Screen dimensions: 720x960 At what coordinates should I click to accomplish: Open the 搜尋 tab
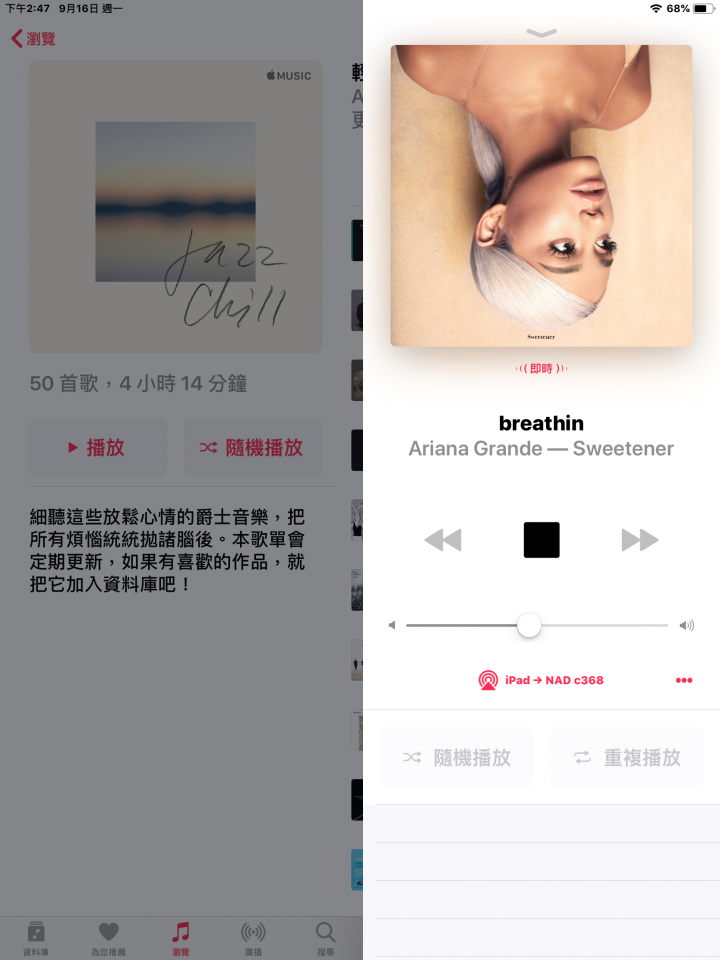[325, 938]
